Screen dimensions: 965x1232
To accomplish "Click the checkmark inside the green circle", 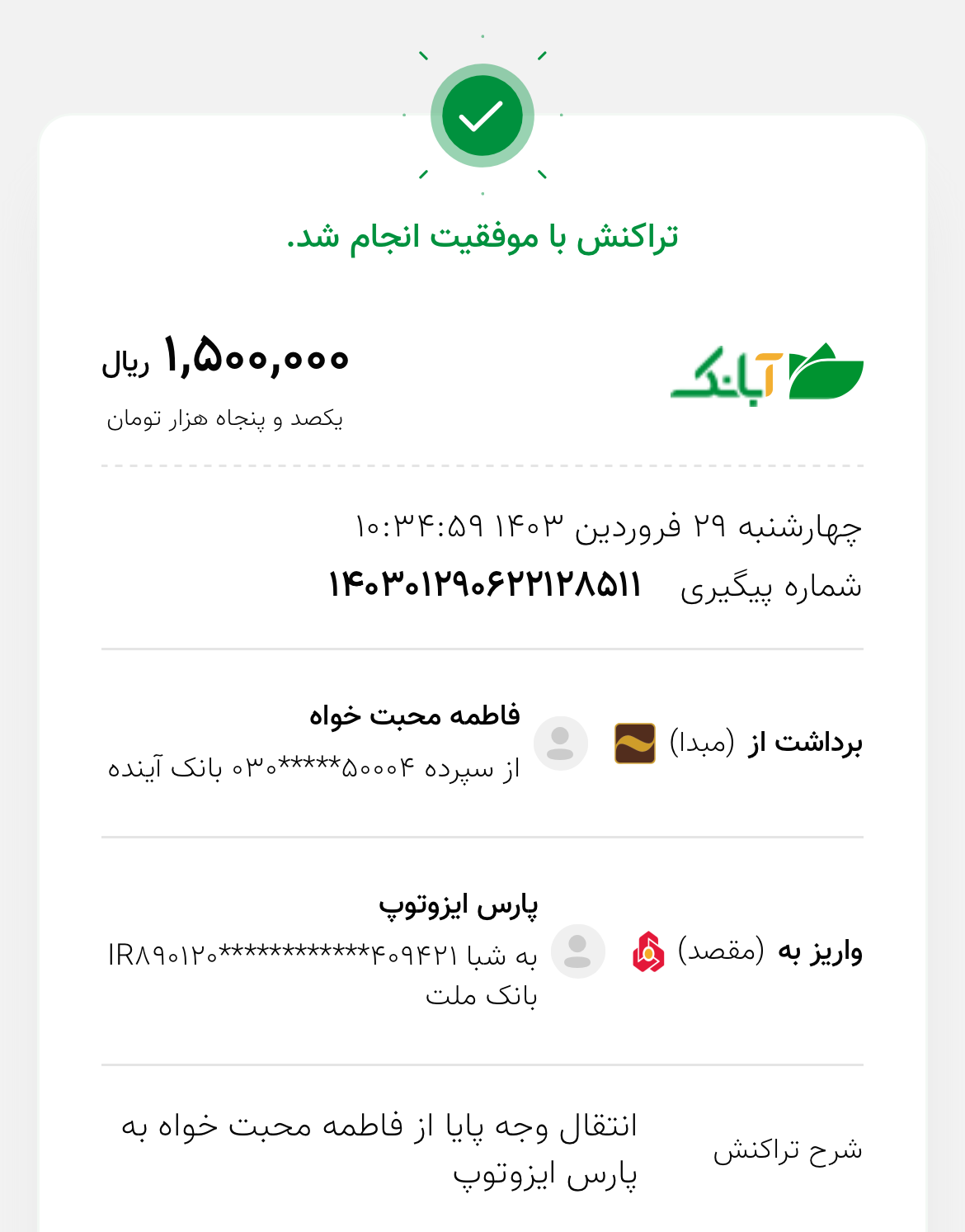I will pyautogui.click(x=482, y=116).
